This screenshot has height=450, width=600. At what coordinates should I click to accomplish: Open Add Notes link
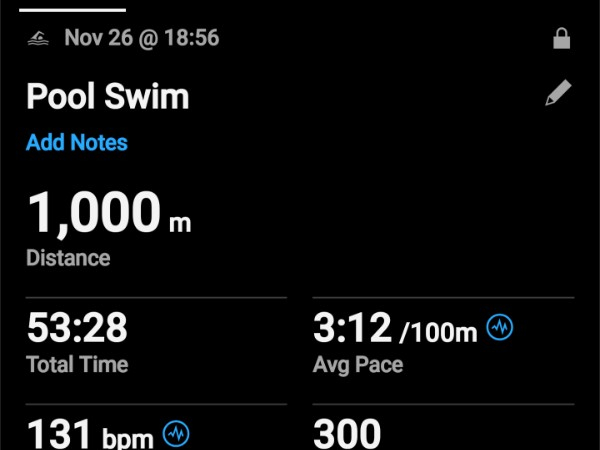(77, 142)
